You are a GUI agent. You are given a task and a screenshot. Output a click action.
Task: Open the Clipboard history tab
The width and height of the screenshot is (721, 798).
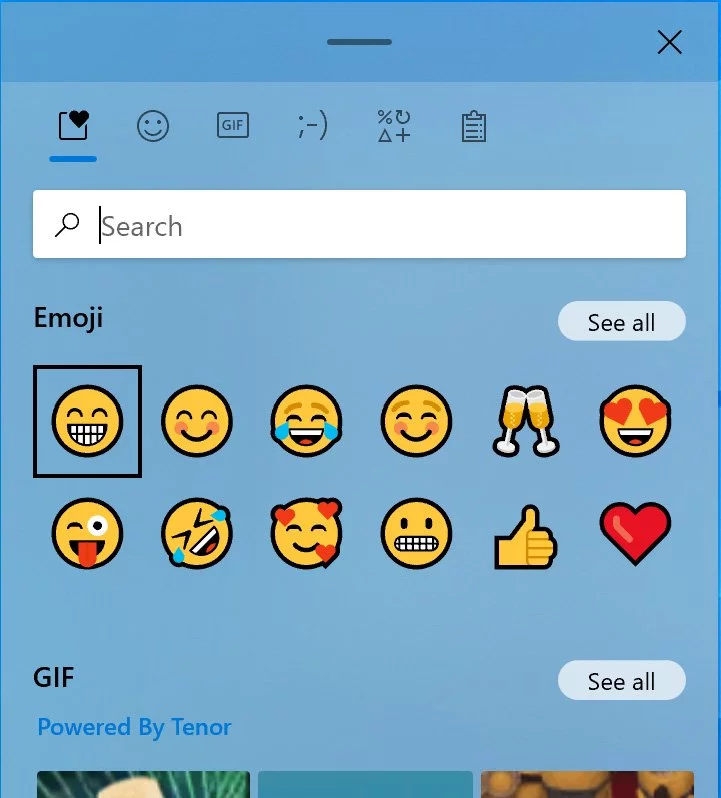[x=473, y=127]
